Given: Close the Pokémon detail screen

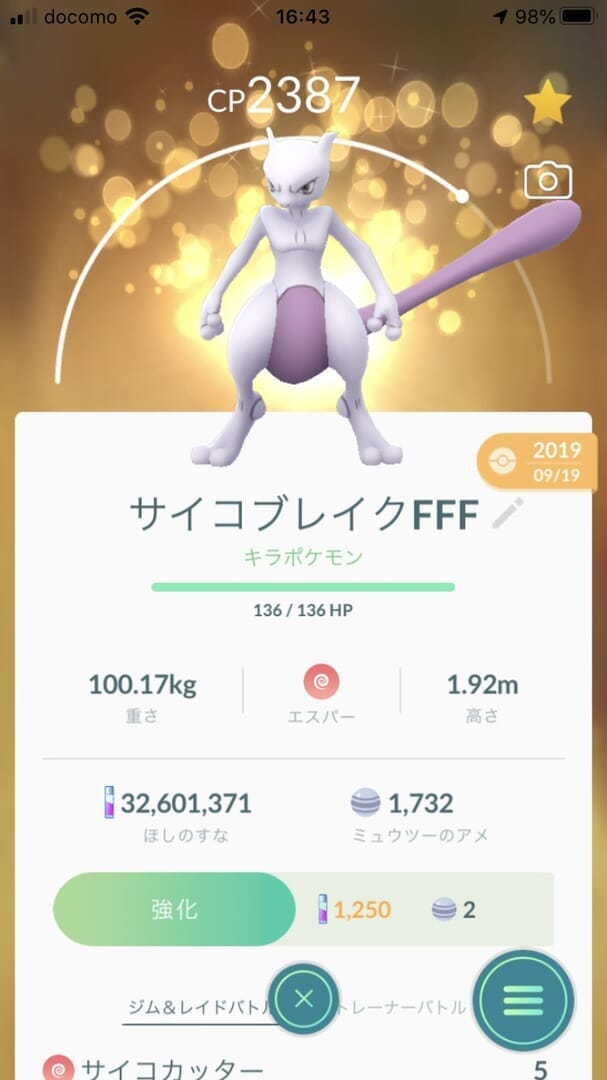Looking at the screenshot, I should coord(305,998).
